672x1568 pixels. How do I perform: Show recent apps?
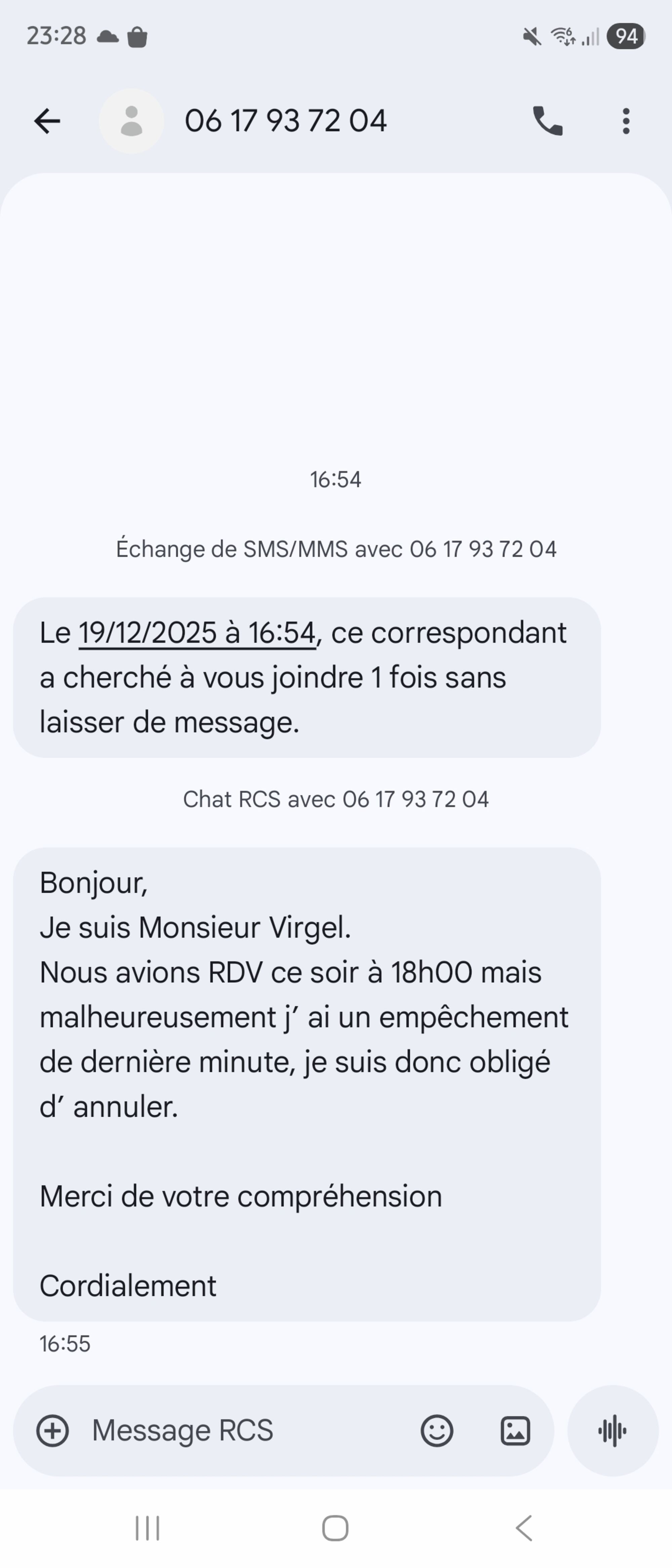[x=147, y=1528]
